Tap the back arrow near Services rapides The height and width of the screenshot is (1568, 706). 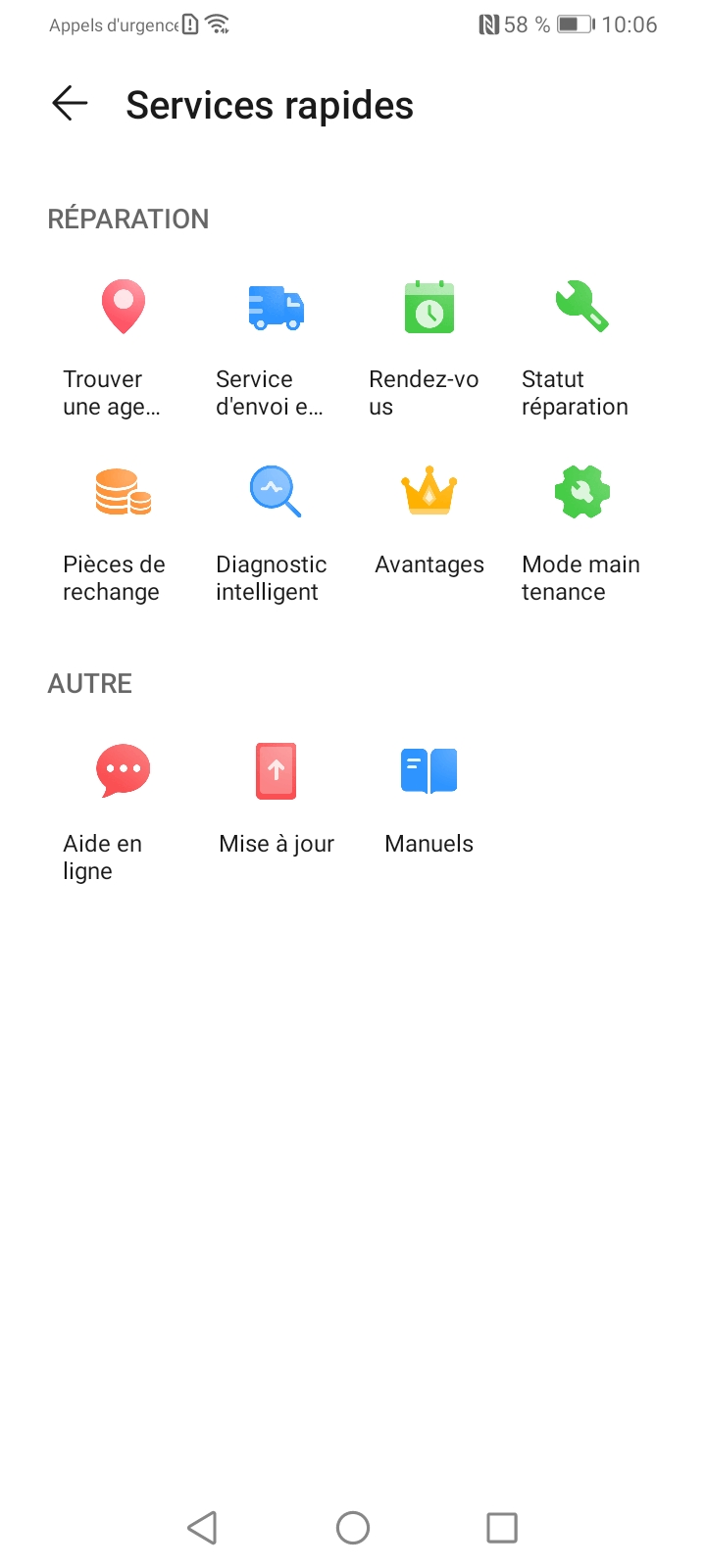[68, 103]
